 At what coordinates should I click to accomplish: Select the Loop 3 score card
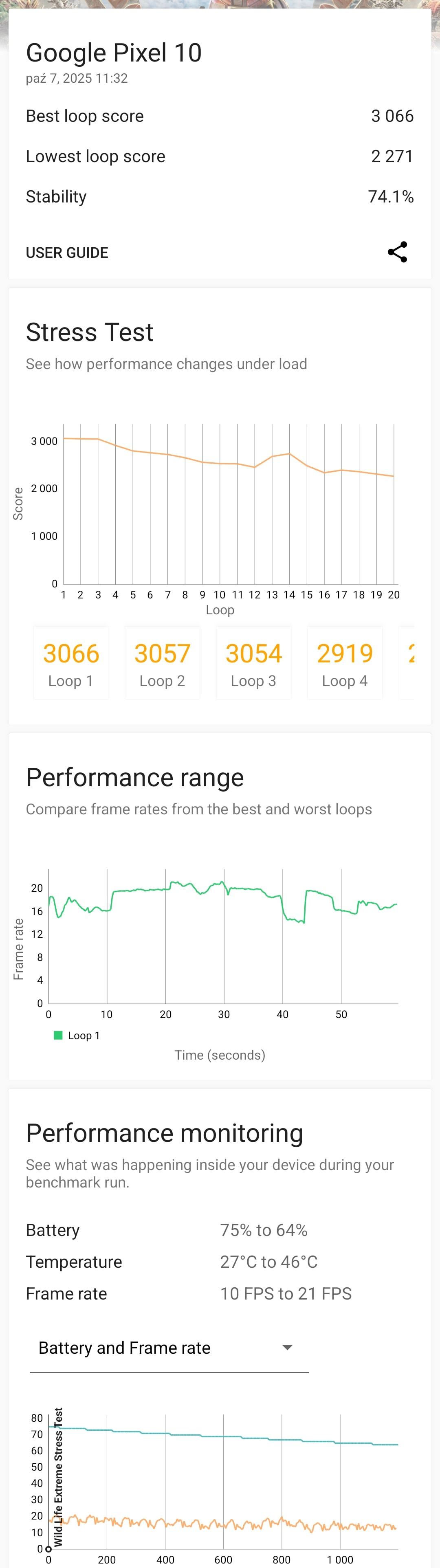[x=254, y=663]
